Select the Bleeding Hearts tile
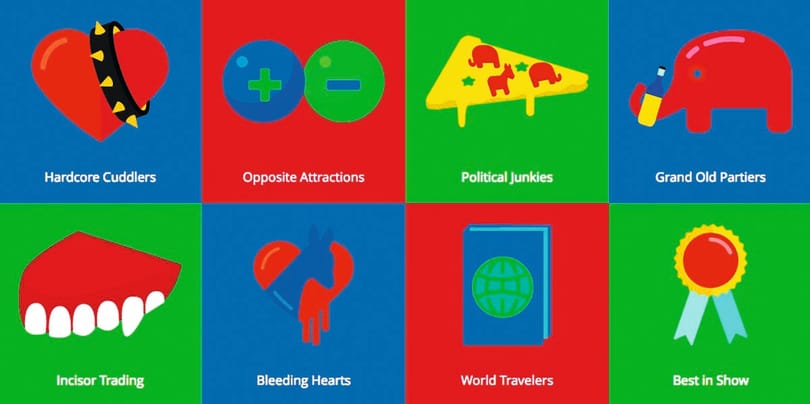The width and height of the screenshot is (810, 404). 303,303
